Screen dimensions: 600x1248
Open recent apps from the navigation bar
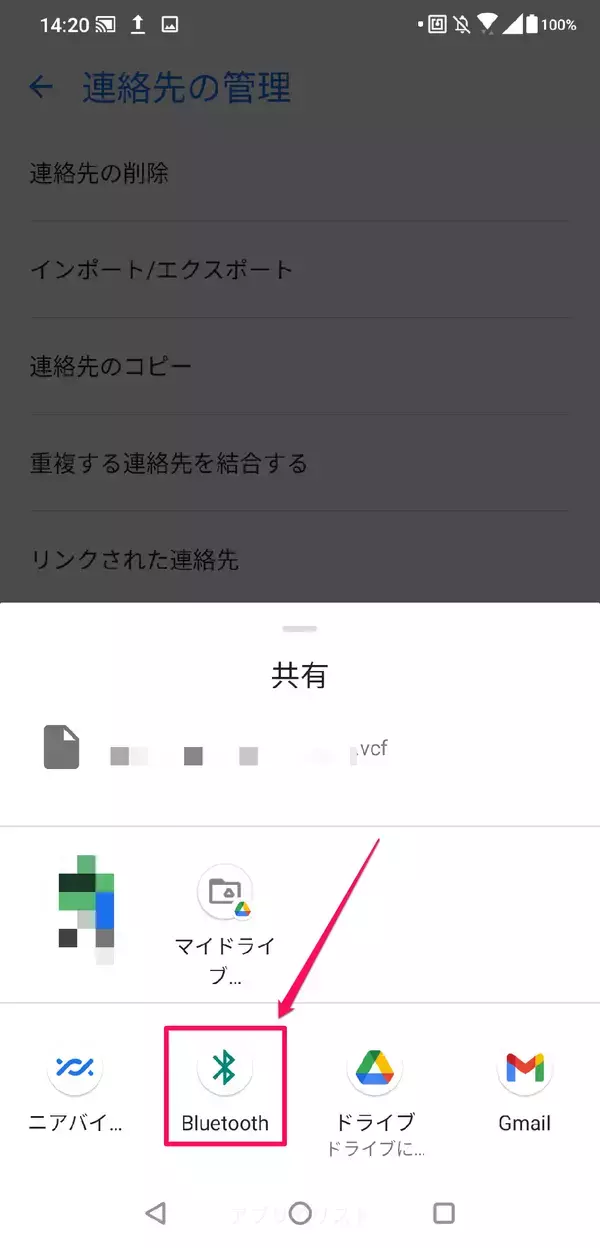pyautogui.click(x=444, y=1213)
